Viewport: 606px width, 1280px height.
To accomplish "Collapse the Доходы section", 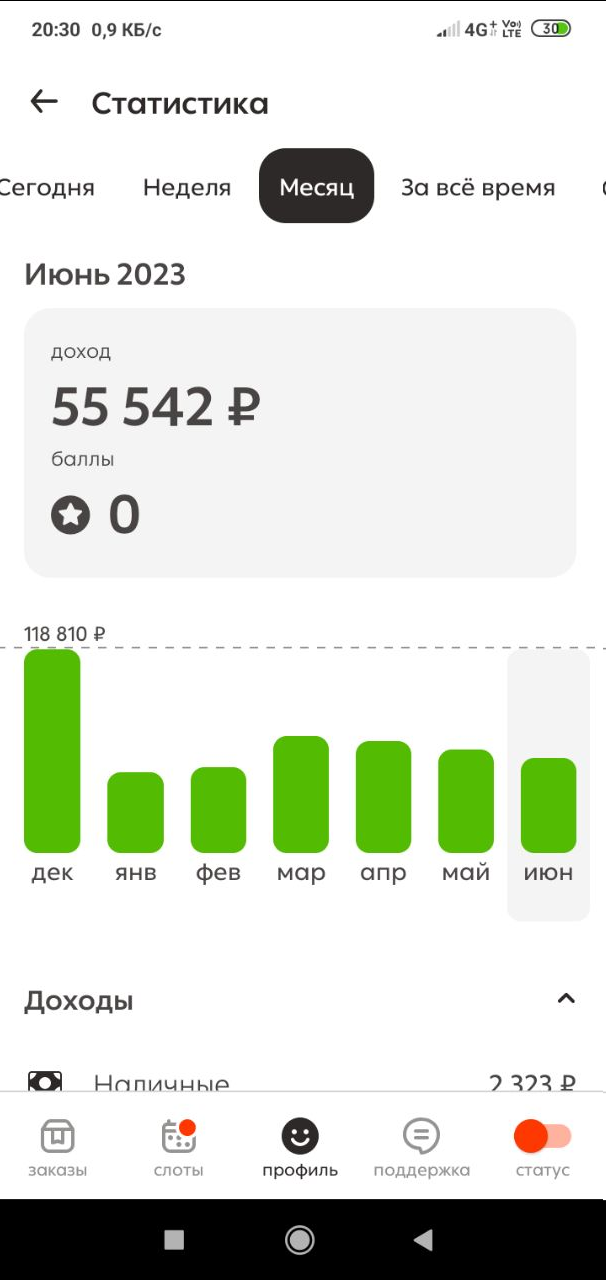I will click(x=566, y=999).
